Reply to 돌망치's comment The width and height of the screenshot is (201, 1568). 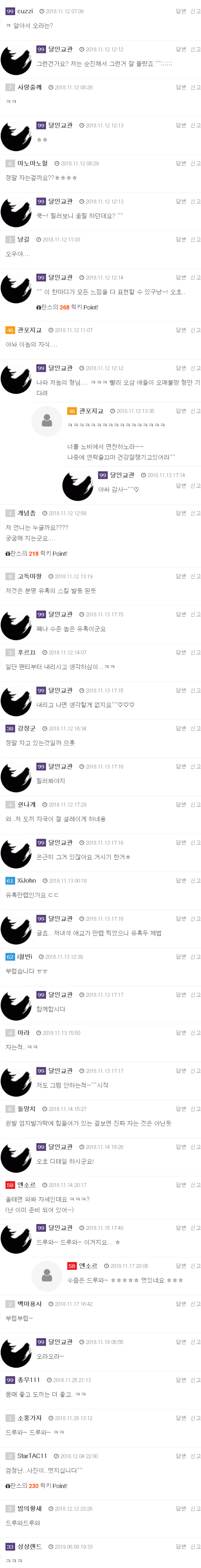[x=180, y=1109]
